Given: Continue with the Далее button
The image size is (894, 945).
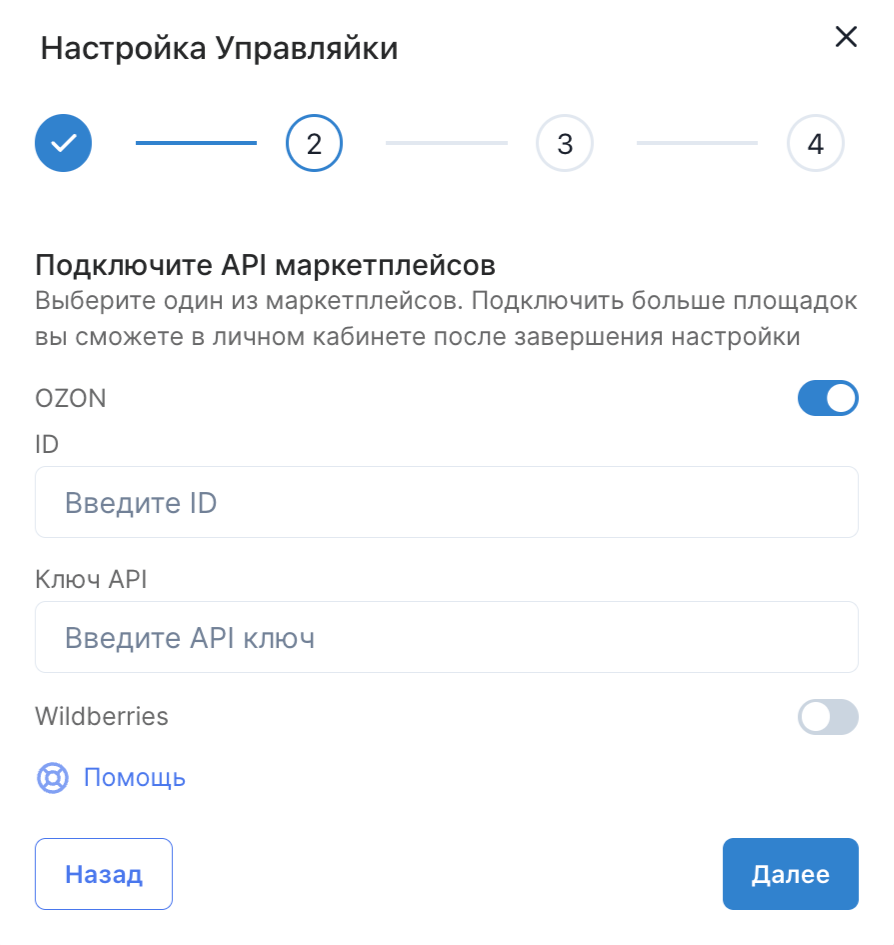Looking at the screenshot, I should coord(790,874).
